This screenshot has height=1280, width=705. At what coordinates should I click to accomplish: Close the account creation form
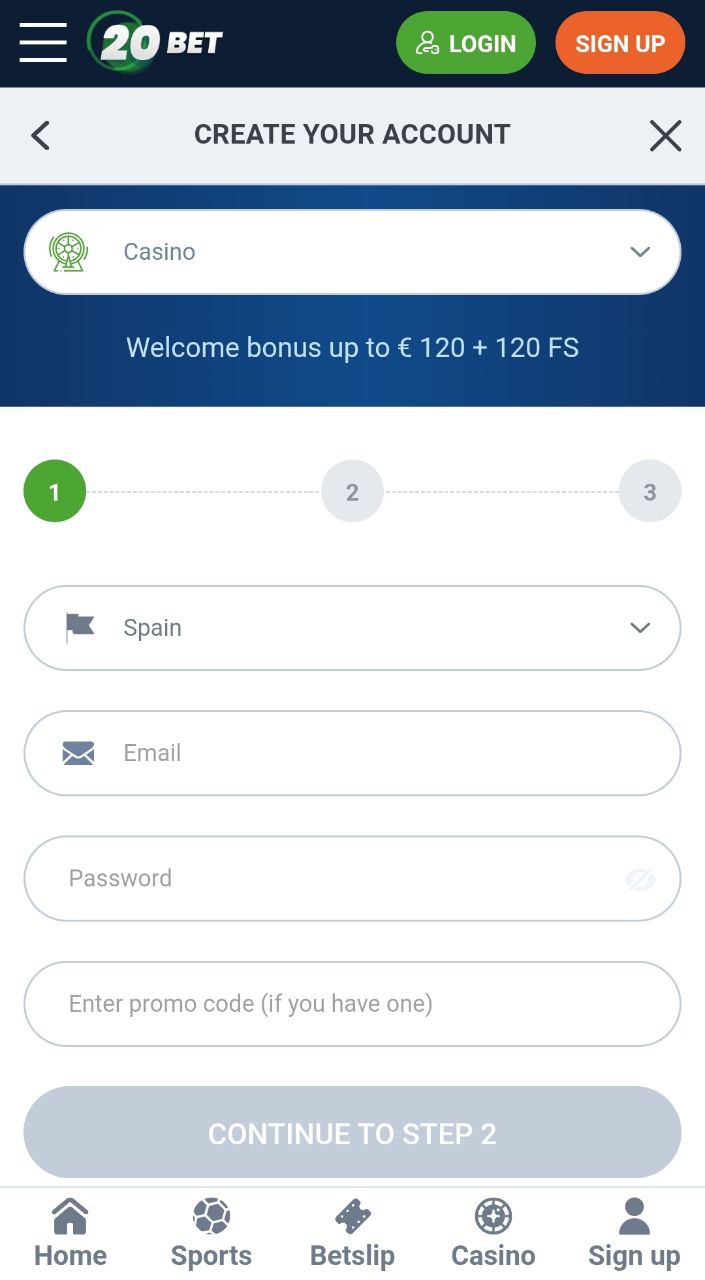pyautogui.click(x=665, y=135)
